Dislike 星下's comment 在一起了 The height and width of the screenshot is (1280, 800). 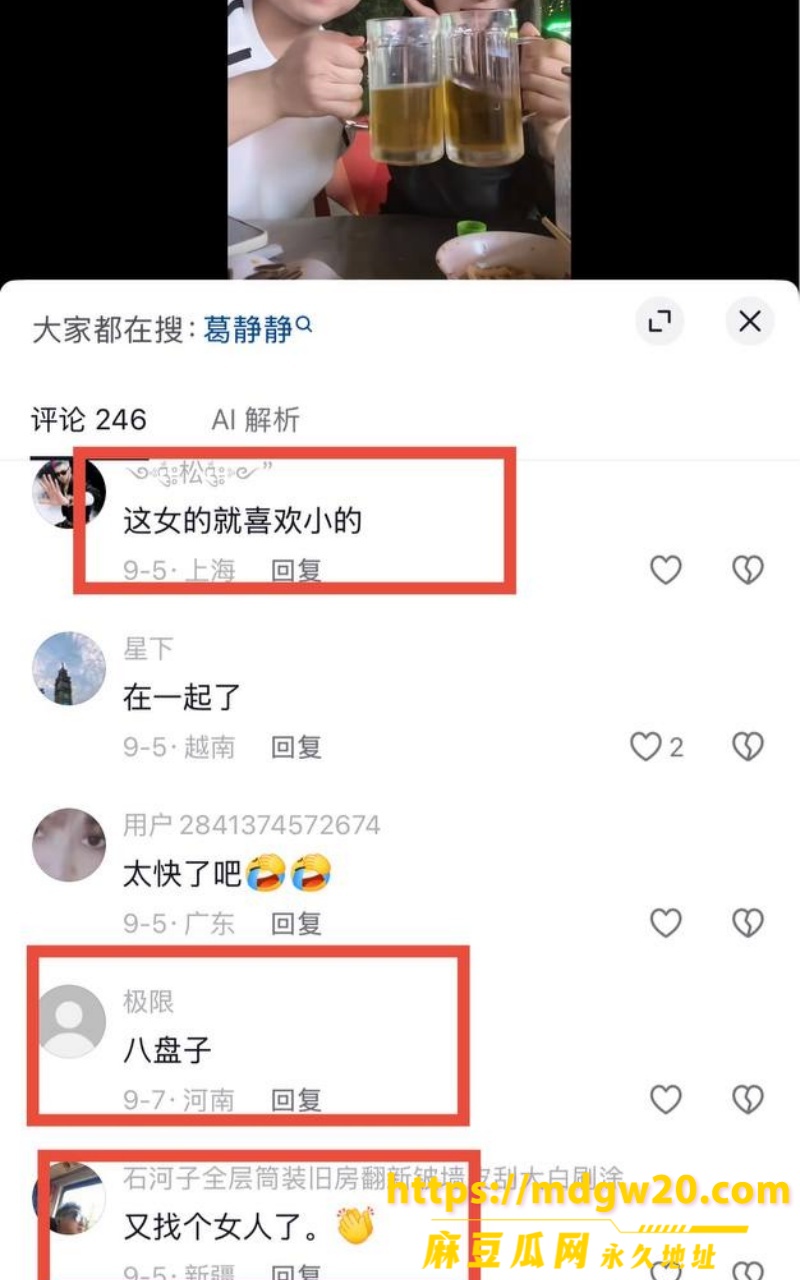tap(748, 747)
